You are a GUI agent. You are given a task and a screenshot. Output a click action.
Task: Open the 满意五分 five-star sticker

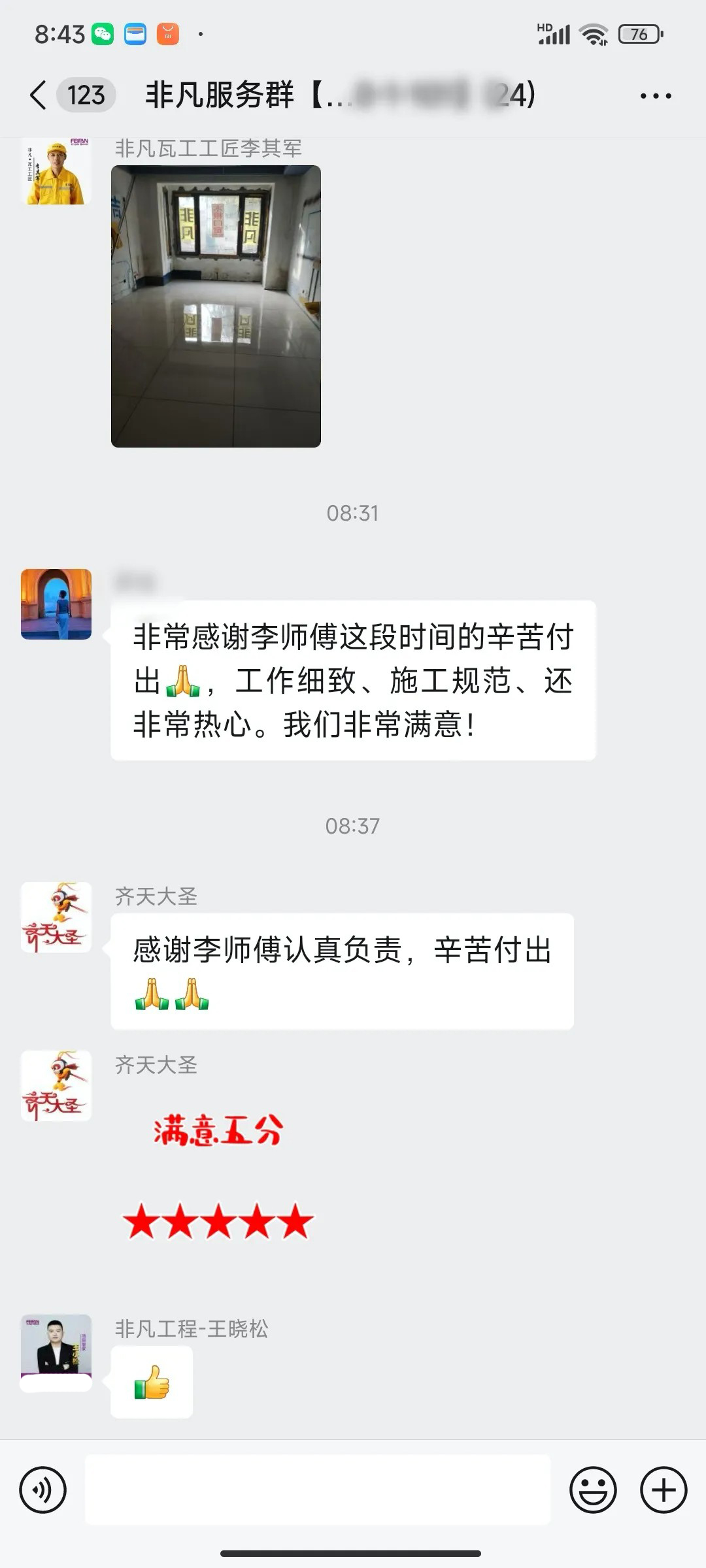pos(218,1176)
